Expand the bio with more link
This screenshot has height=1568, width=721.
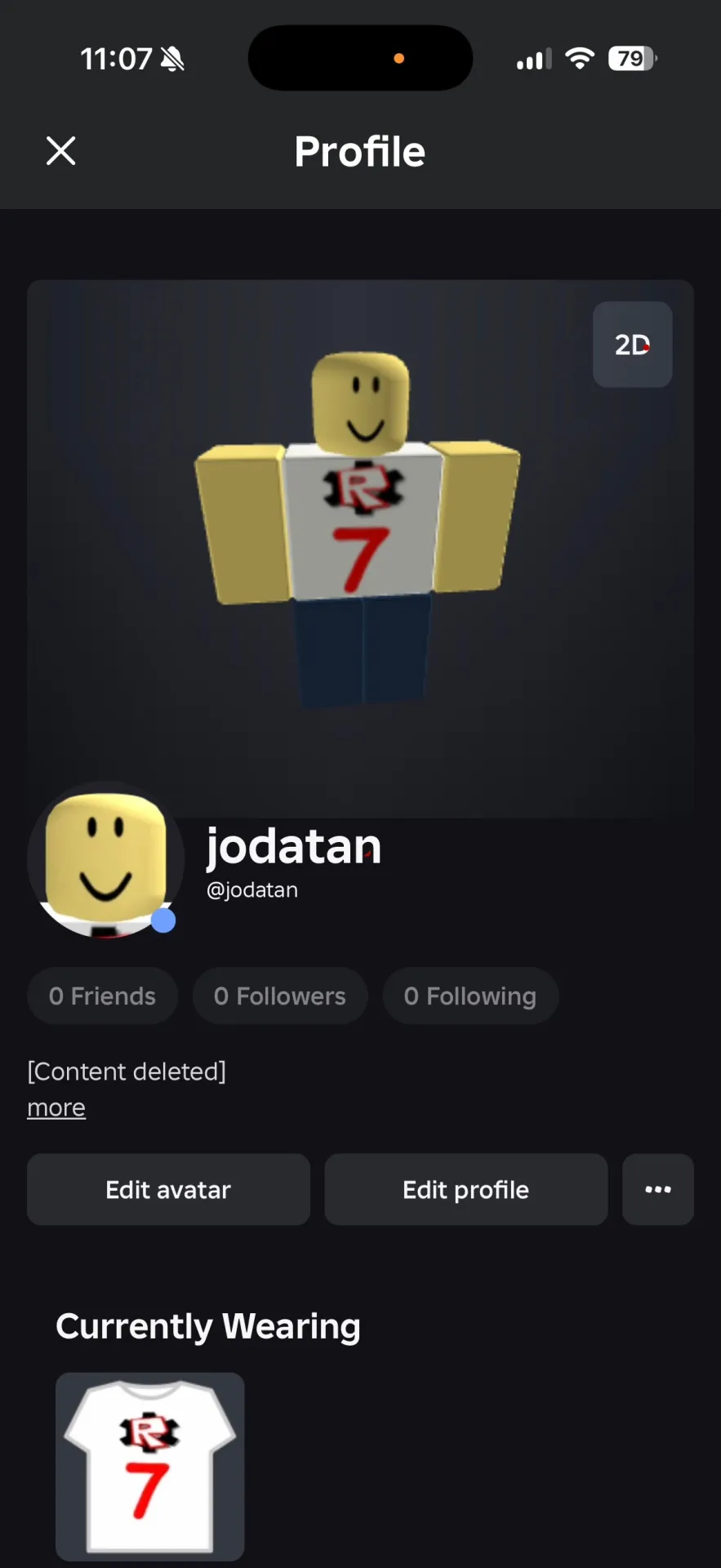click(x=56, y=1107)
